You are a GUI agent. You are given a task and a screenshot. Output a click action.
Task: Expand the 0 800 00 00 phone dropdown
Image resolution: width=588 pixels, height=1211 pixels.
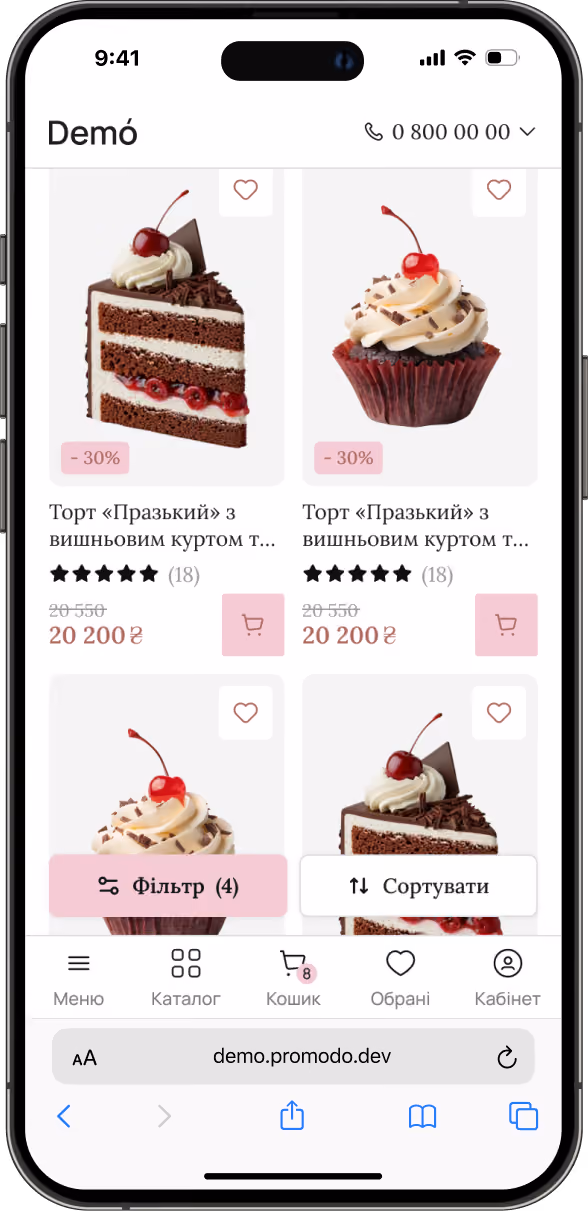tap(450, 132)
